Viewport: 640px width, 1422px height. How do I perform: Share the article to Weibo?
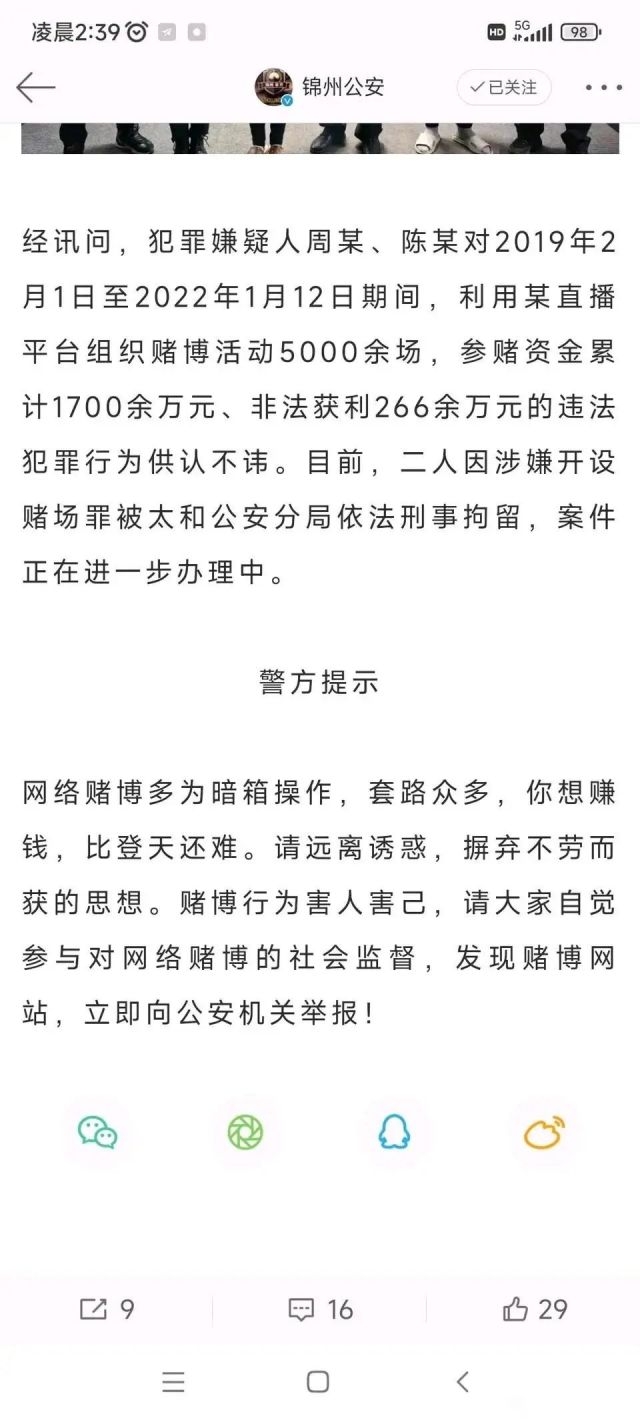pyautogui.click(x=544, y=1132)
